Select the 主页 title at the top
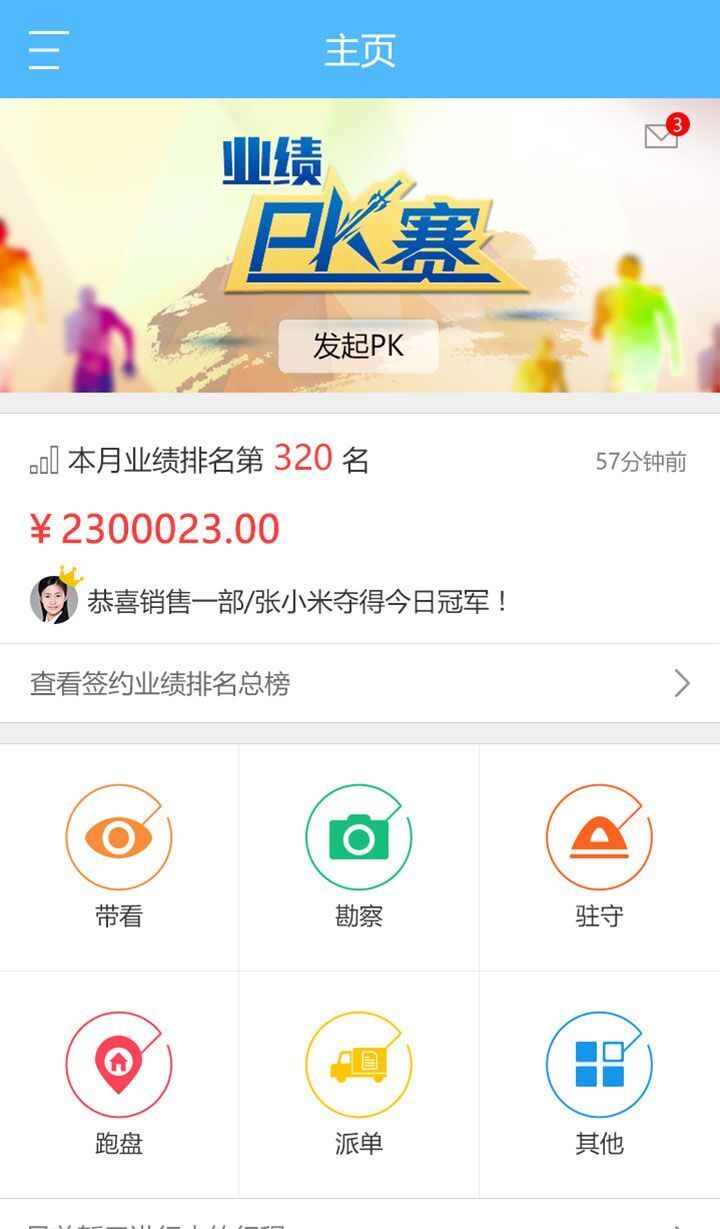Image resolution: width=720 pixels, height=1229 pixels. pos(358,50)
